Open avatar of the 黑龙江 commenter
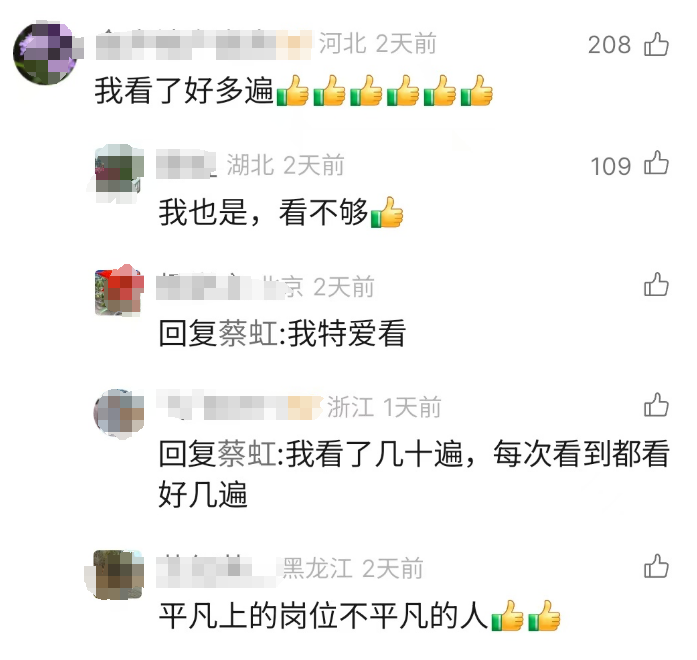697x660 pixels. pyautogui.click(x=116, y=574)
